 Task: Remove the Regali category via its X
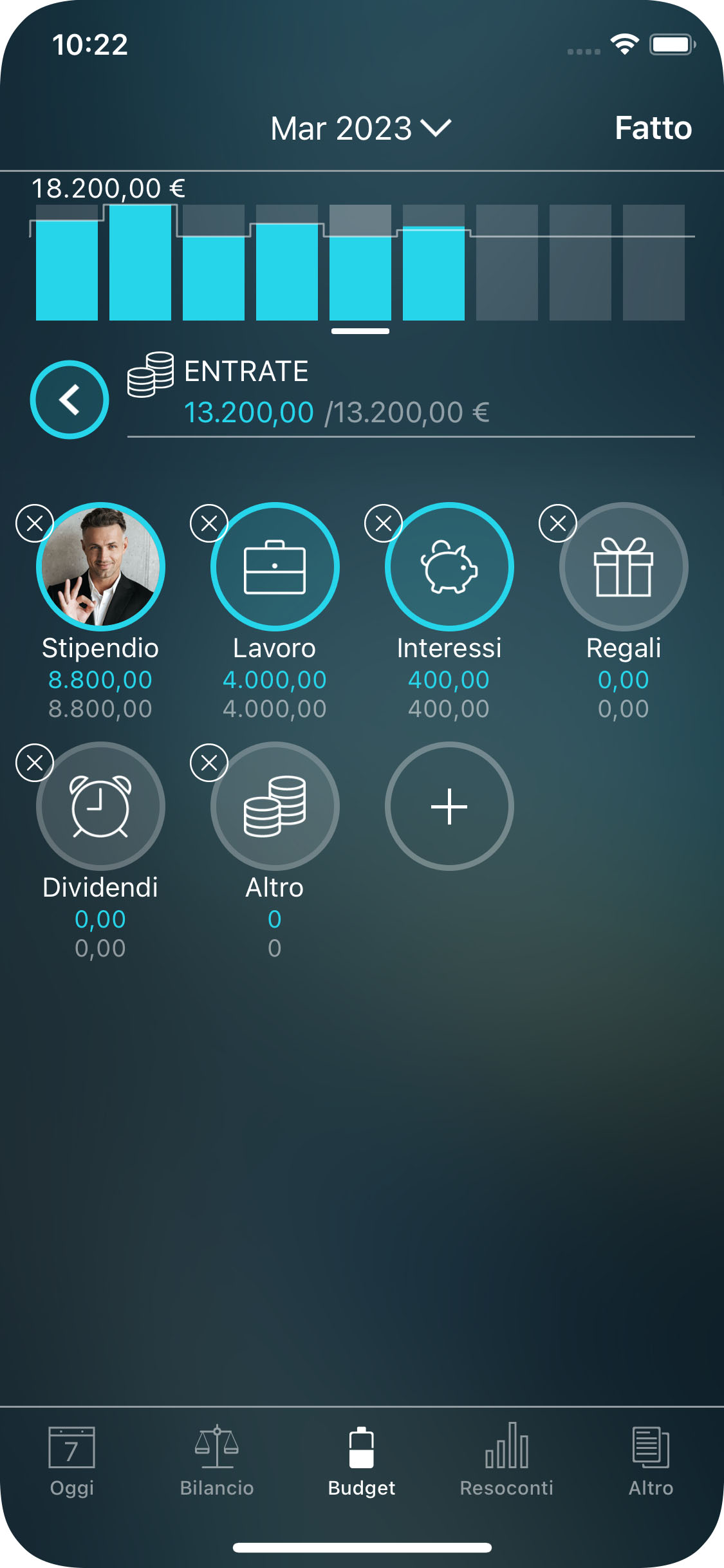[557, 523]
